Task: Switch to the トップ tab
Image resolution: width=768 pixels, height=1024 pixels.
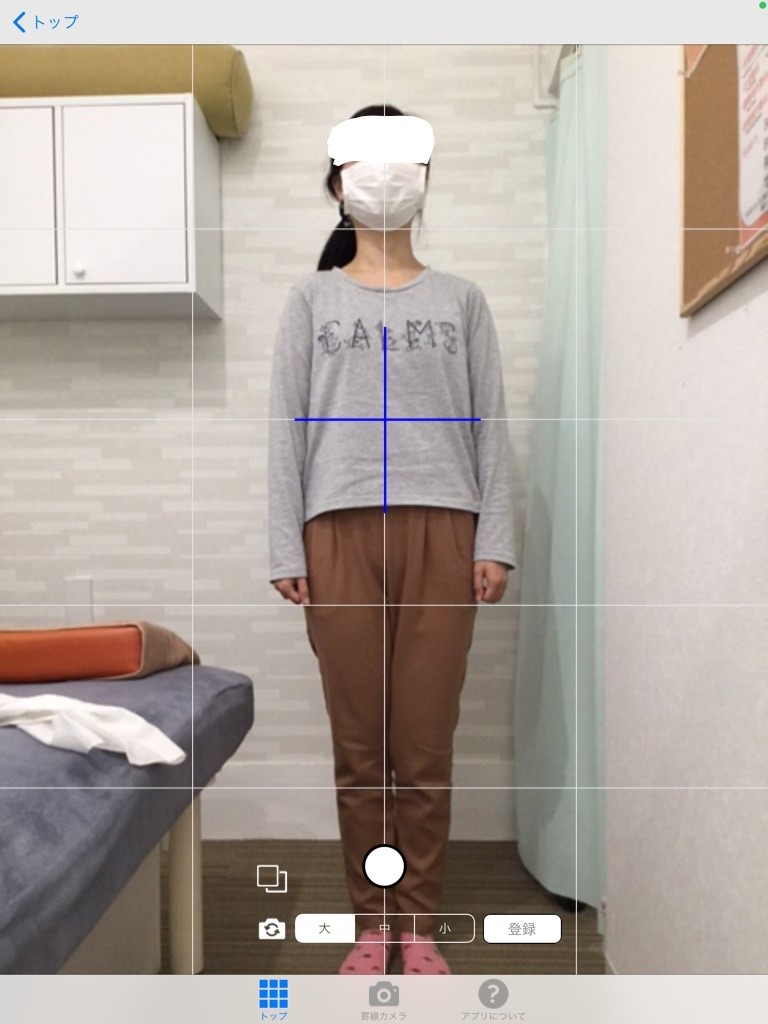Action: pos(273,999)
